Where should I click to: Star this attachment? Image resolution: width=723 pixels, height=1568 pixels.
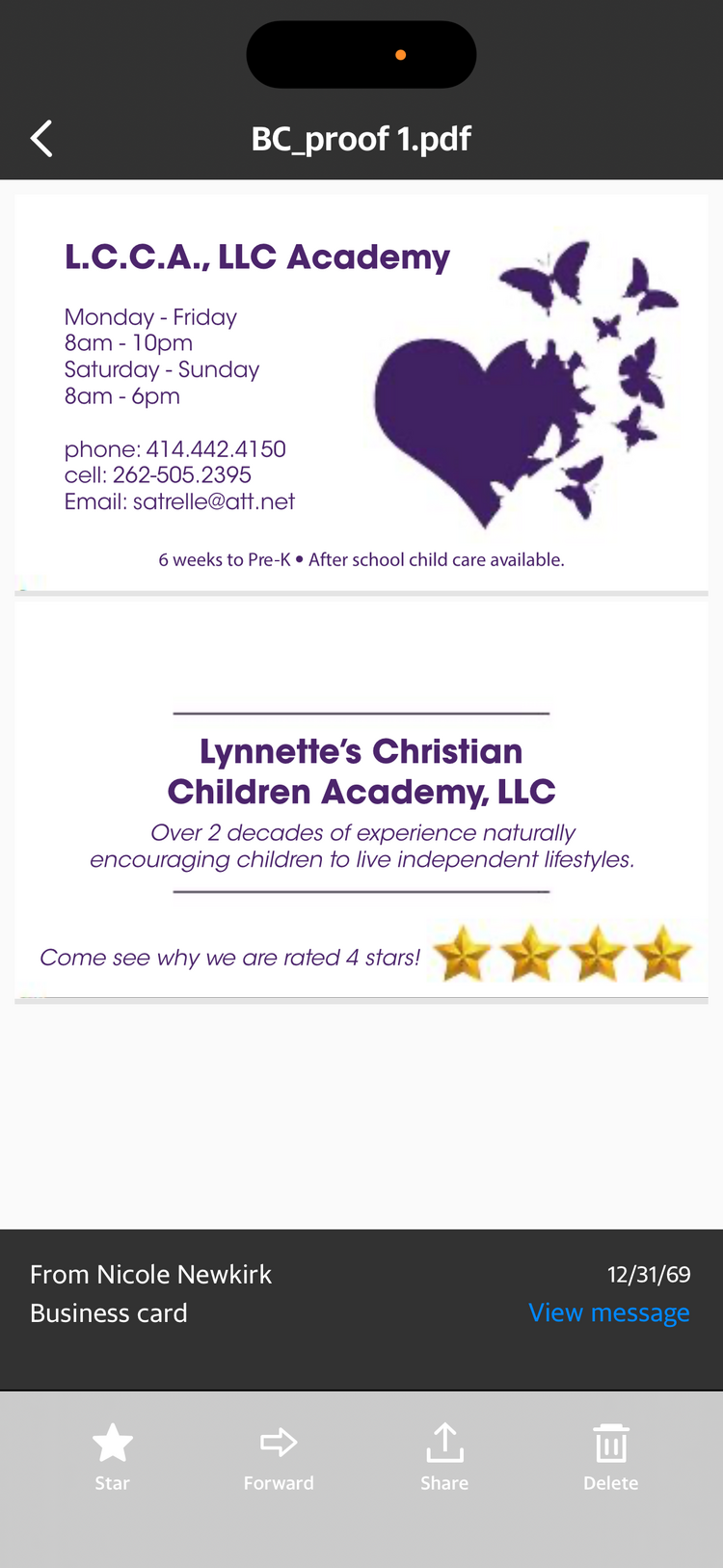click(x=113, y=1456)
